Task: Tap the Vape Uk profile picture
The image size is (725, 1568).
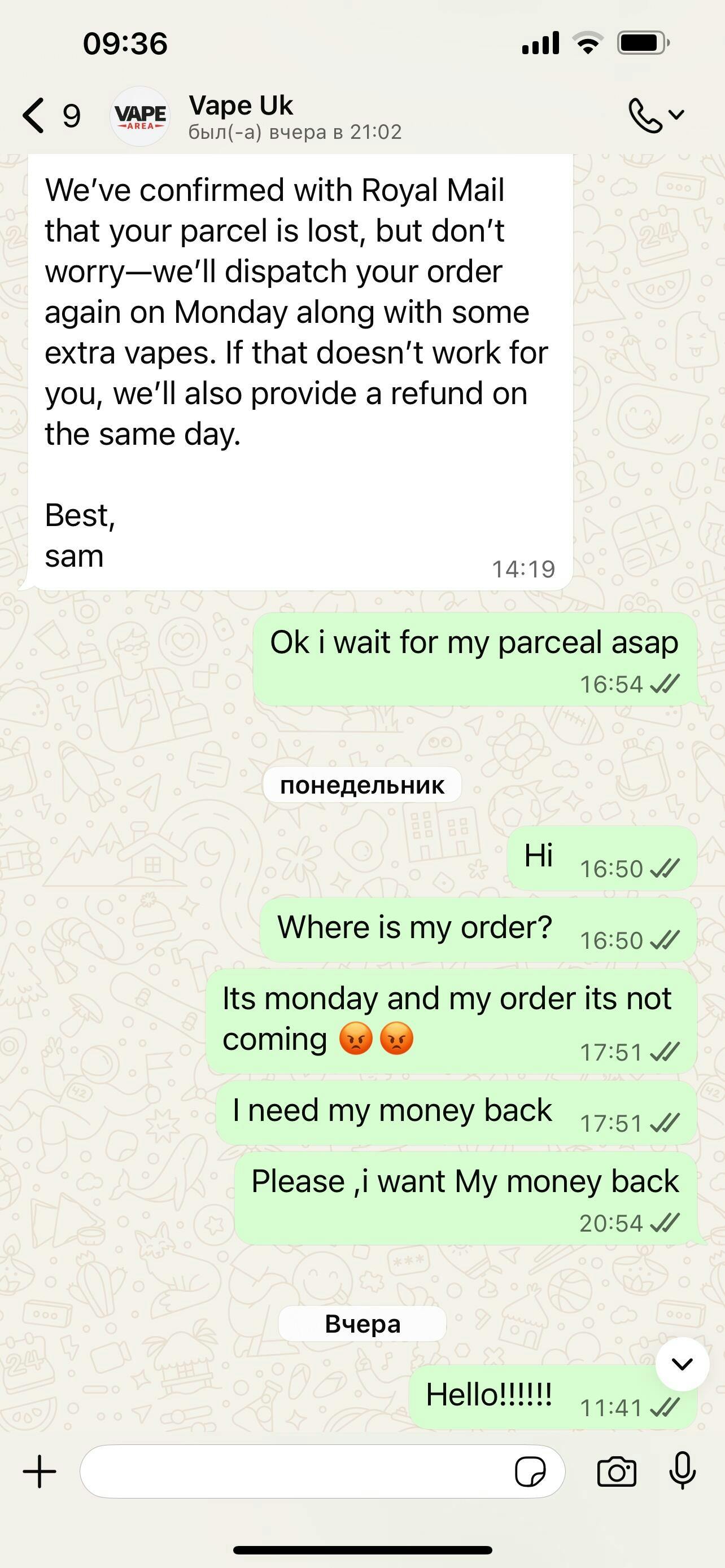Action: [141, 116]
